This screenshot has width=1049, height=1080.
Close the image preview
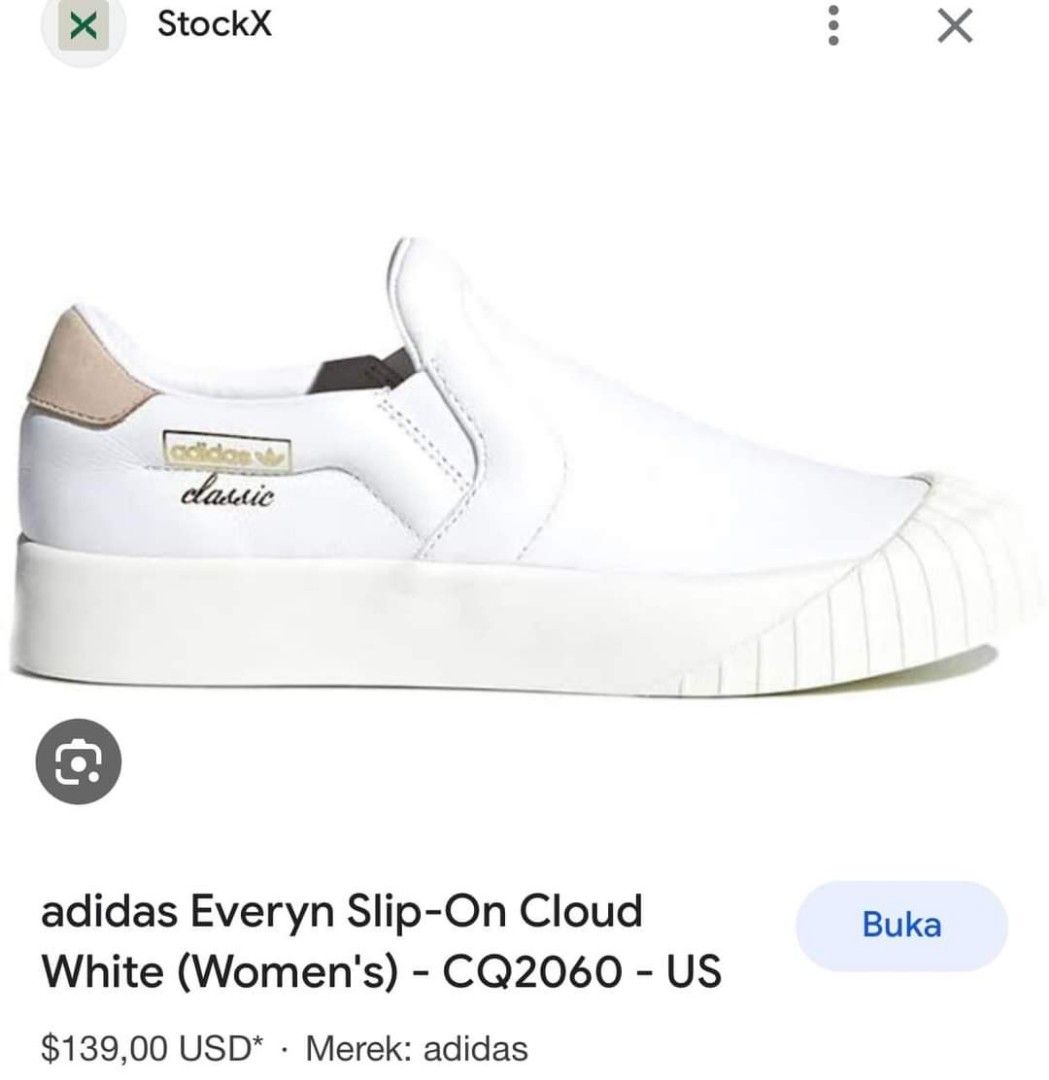click(x=955, y=29)
